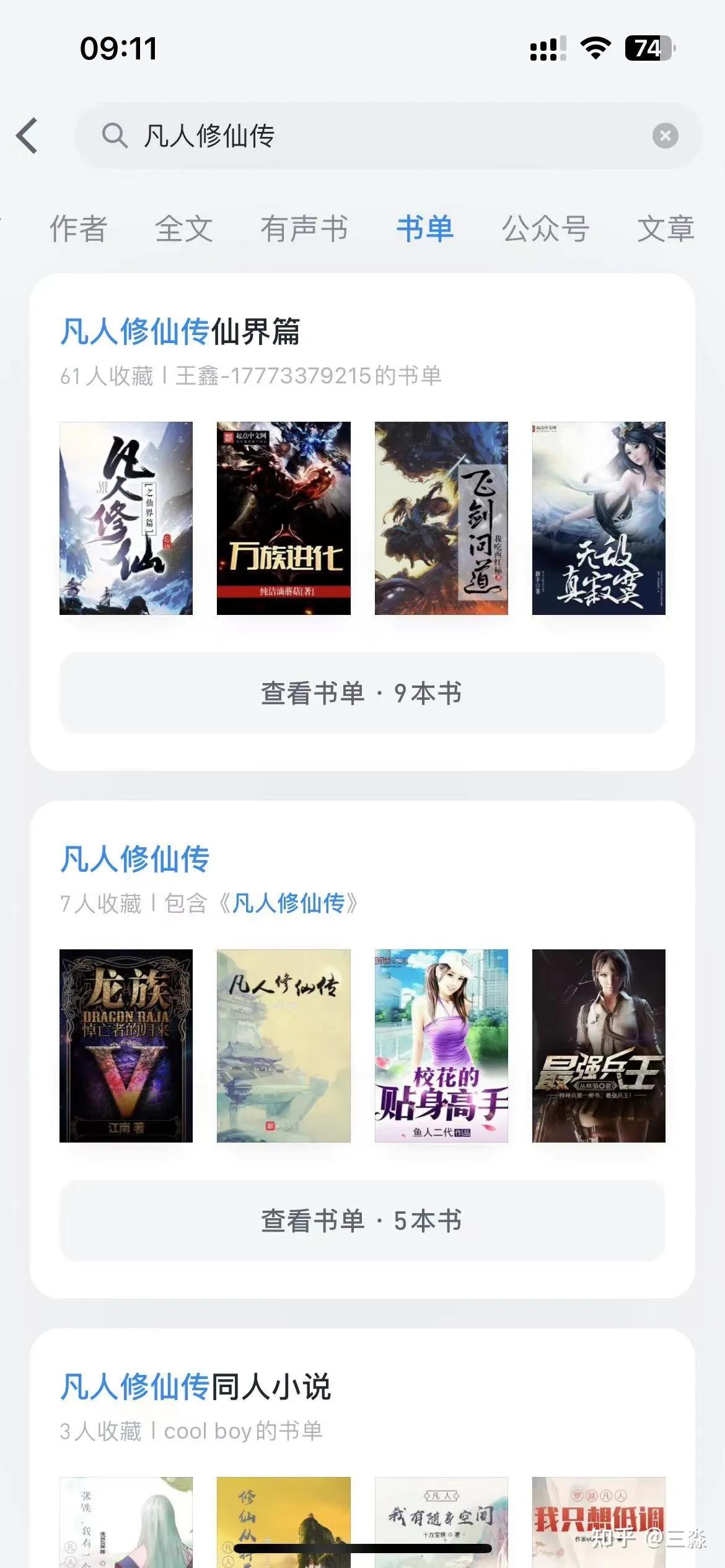
Task: Switch to the 文章 tab
Action: pyautogui.click(x=666, y=230)
